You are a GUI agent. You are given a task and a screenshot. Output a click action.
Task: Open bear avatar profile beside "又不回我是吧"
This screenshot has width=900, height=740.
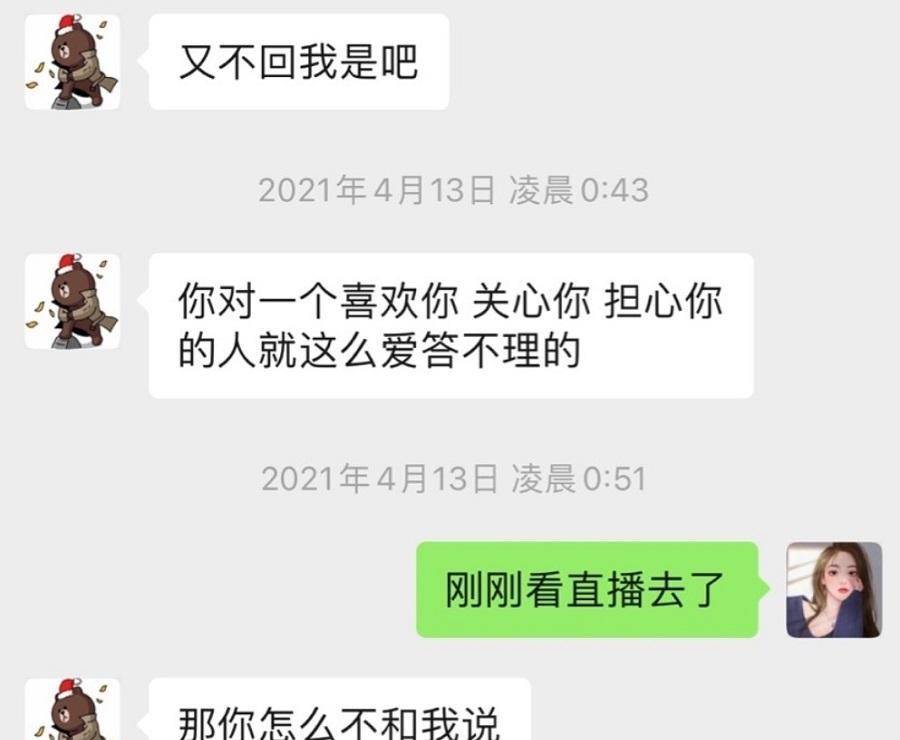point(72,61)
